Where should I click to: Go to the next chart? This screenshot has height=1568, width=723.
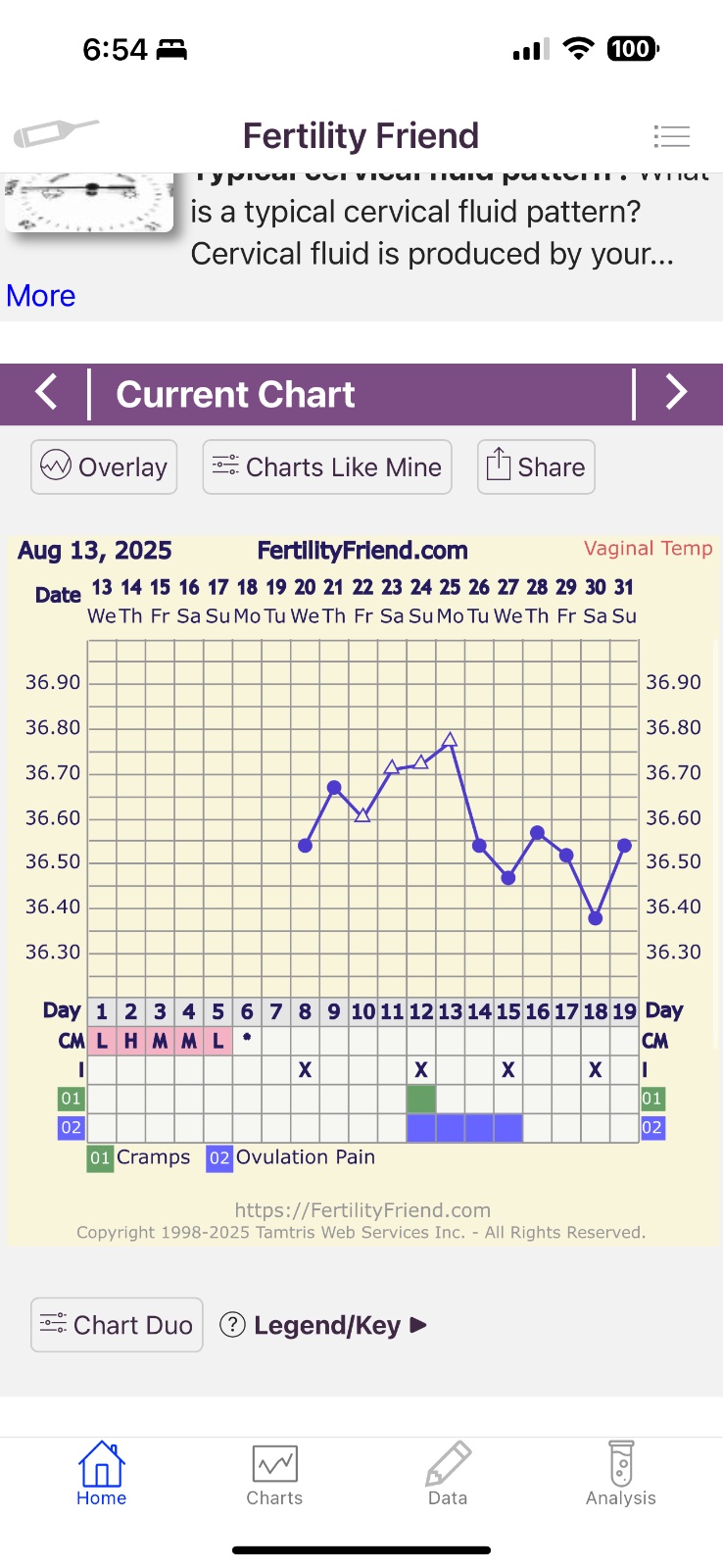(x=677, y=394)
